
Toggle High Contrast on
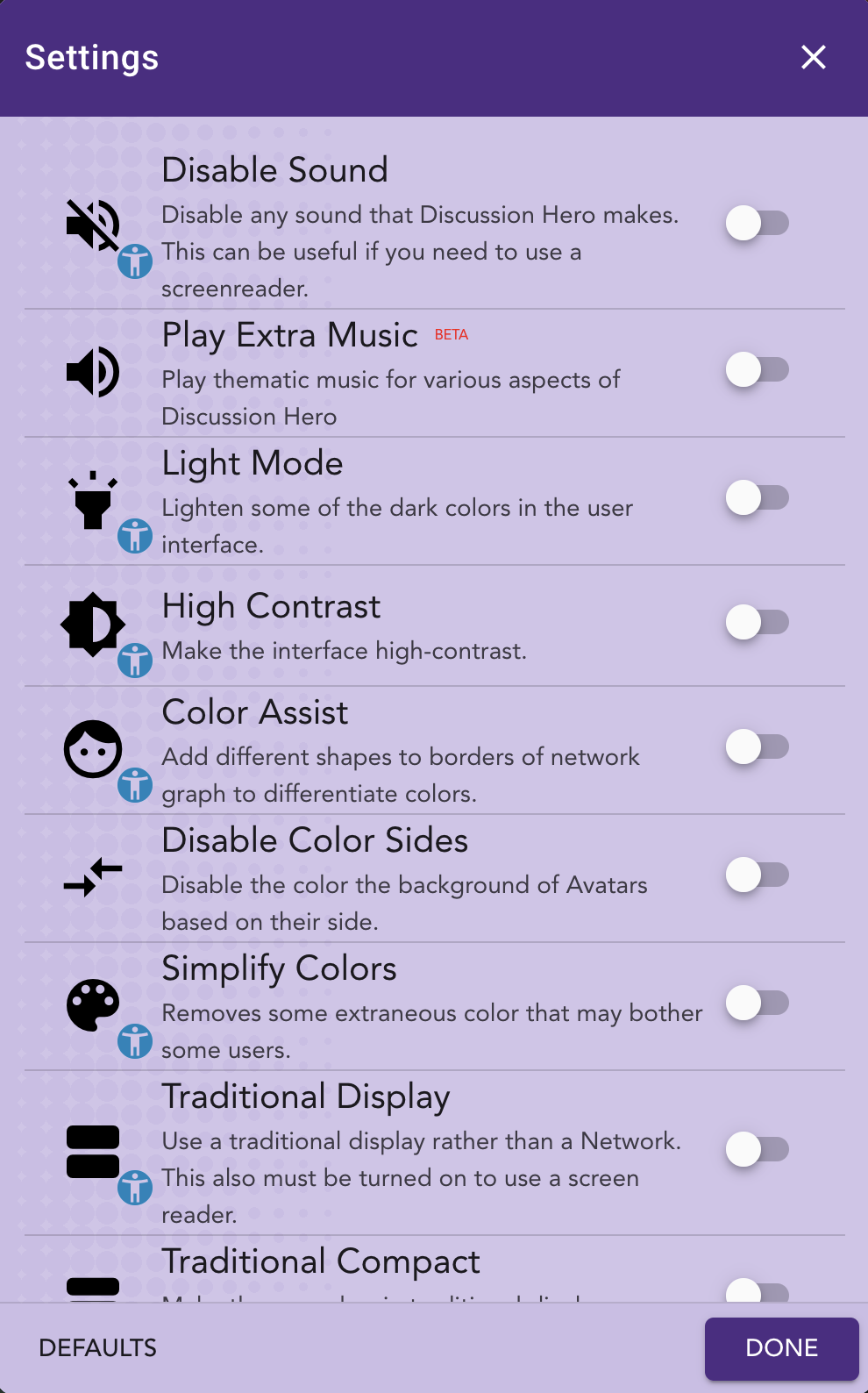757,623
